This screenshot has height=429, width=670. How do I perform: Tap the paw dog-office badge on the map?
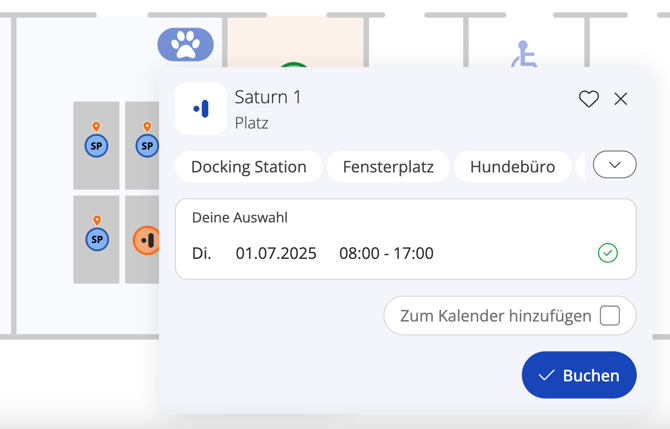pyautogui.click(x=185, y=44)
